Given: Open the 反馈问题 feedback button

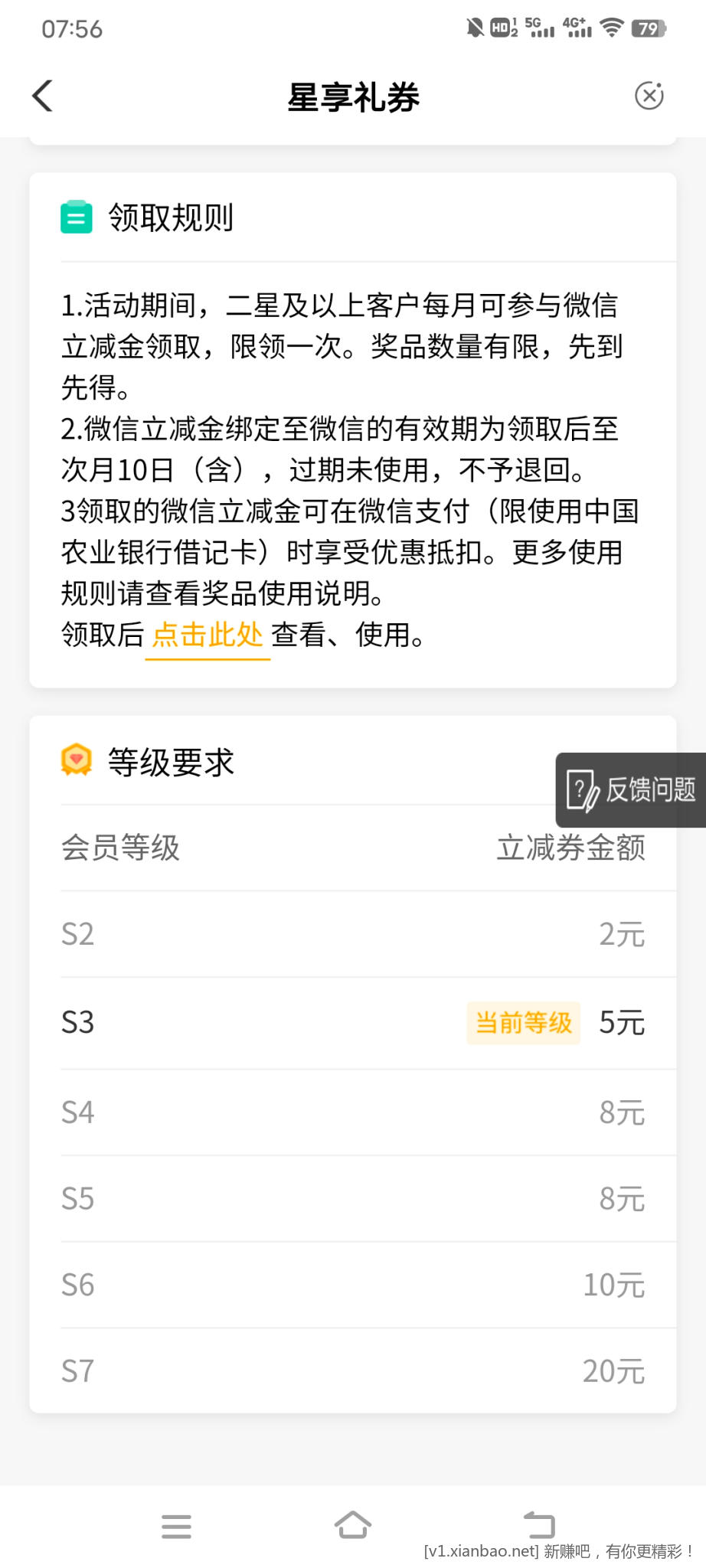Looking at the screenshot, I should pos(631,790).
